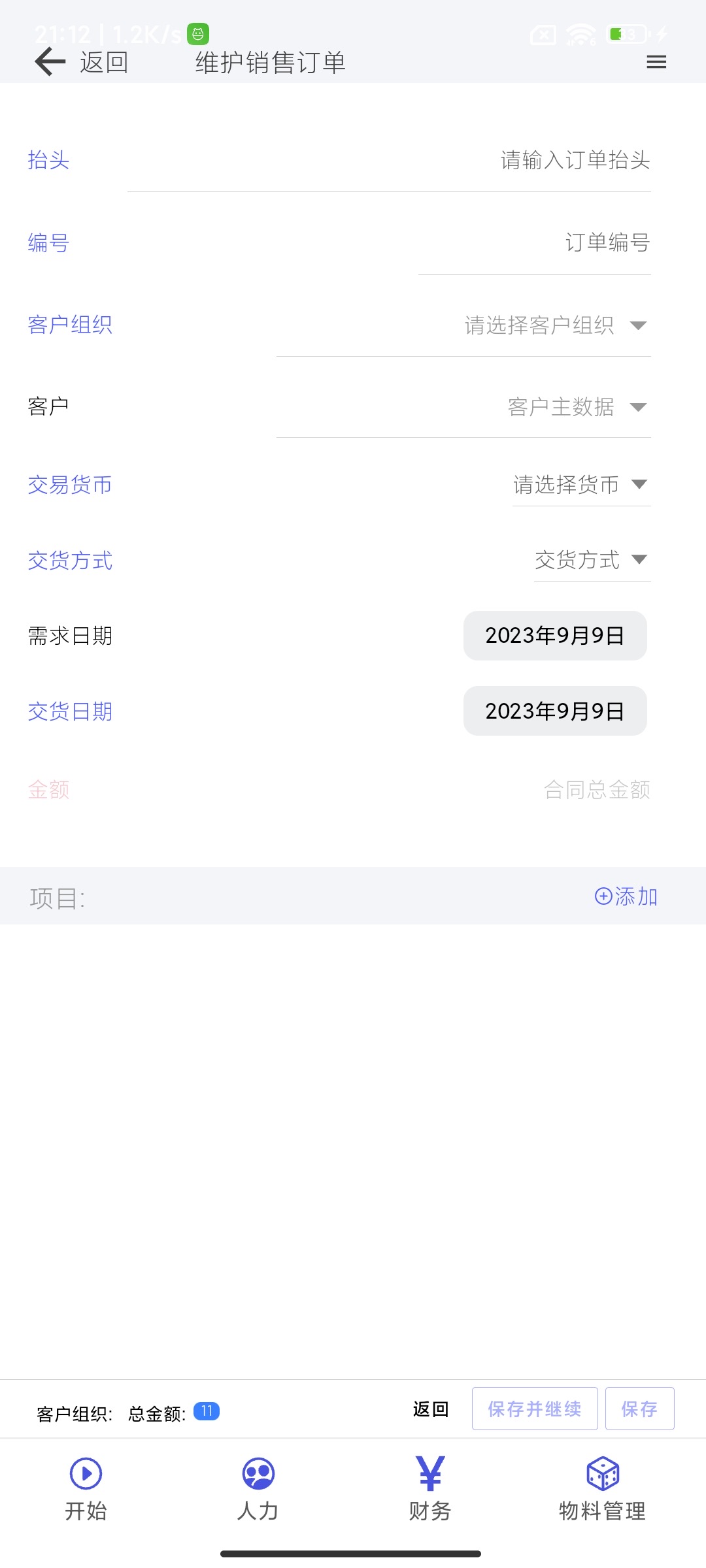Tap Save and Continue (保存并继续)

tap(535, 1409)
